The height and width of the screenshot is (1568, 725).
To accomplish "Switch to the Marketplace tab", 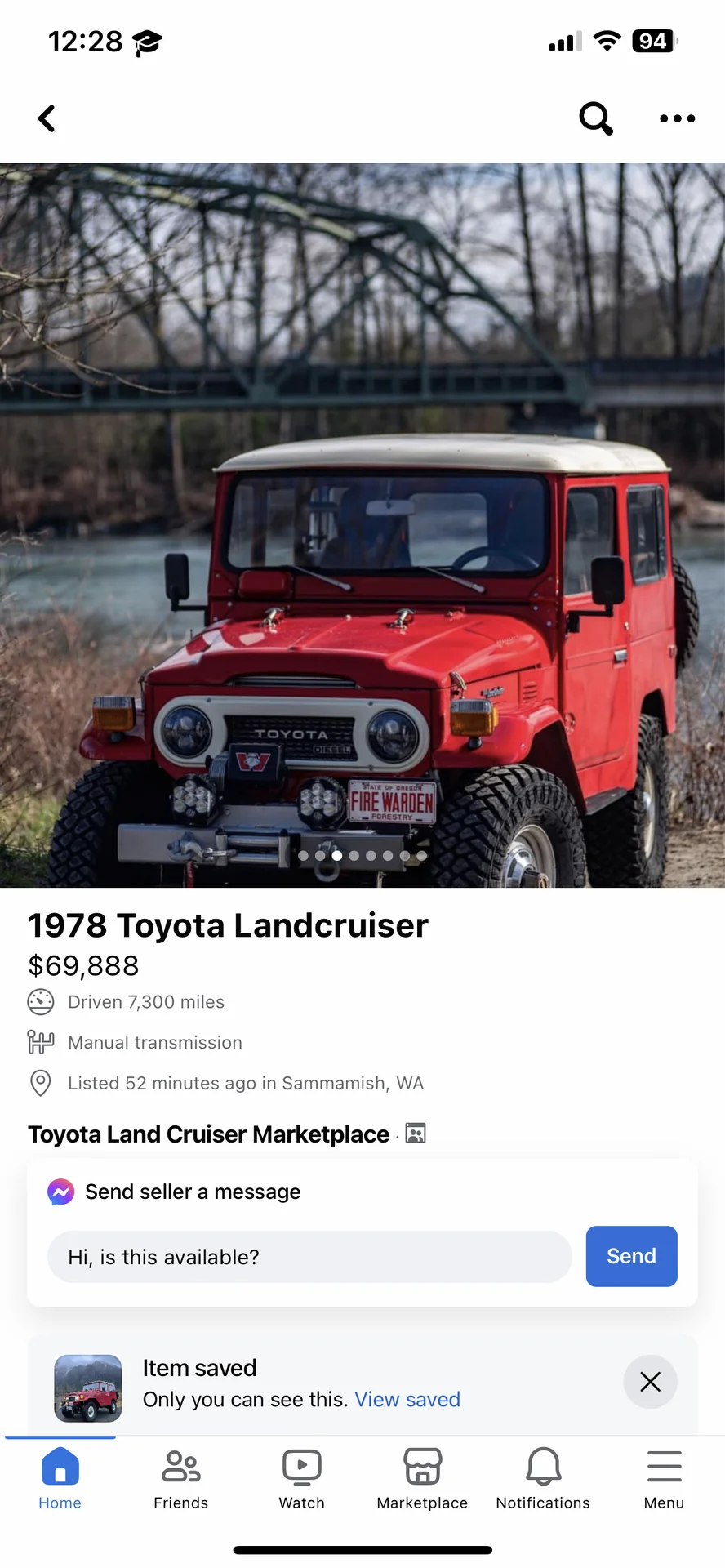I will (x=422, y=1477).
